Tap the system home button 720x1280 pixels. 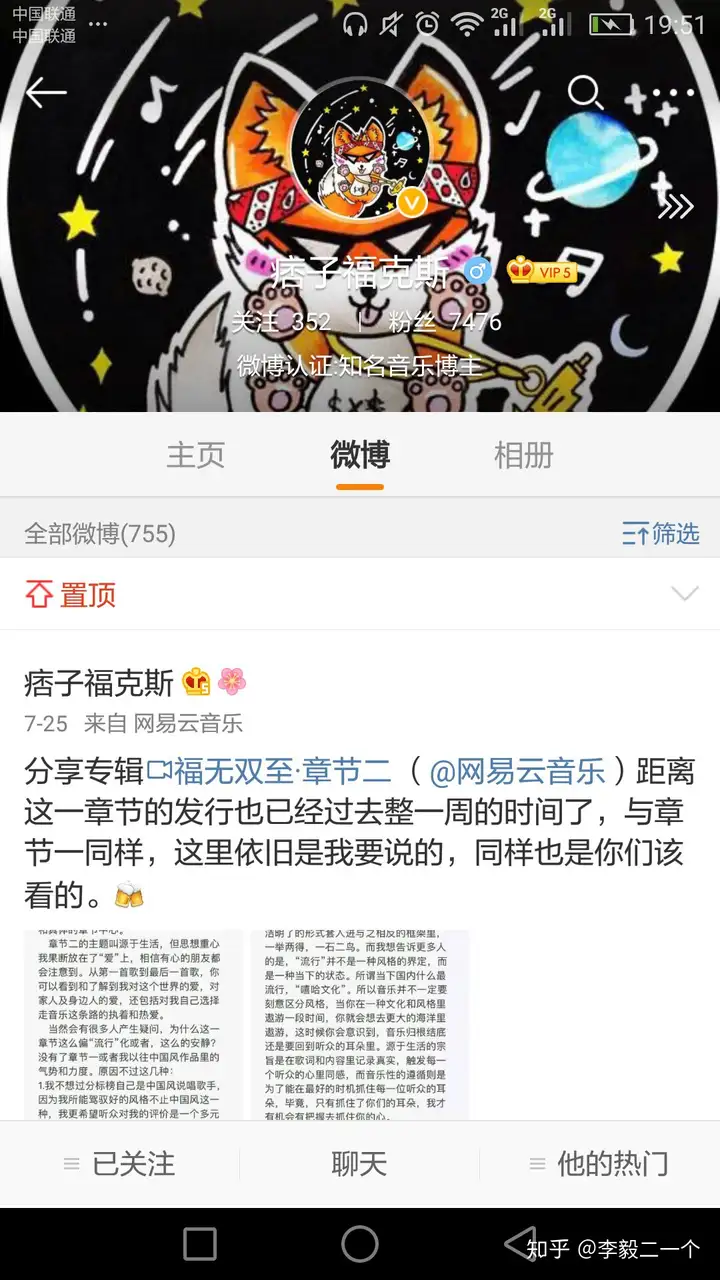(360, 1244)
